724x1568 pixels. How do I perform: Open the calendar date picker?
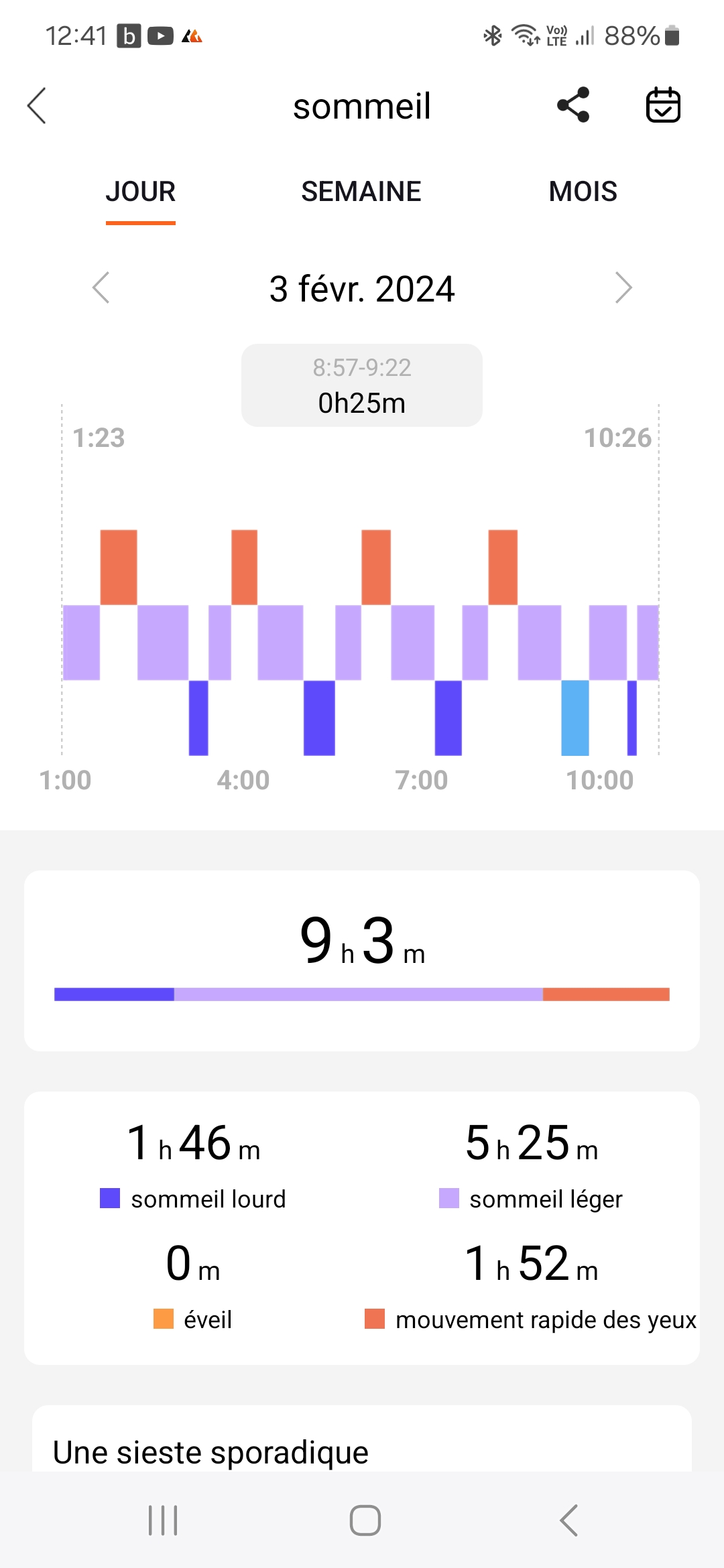(663, 105)
